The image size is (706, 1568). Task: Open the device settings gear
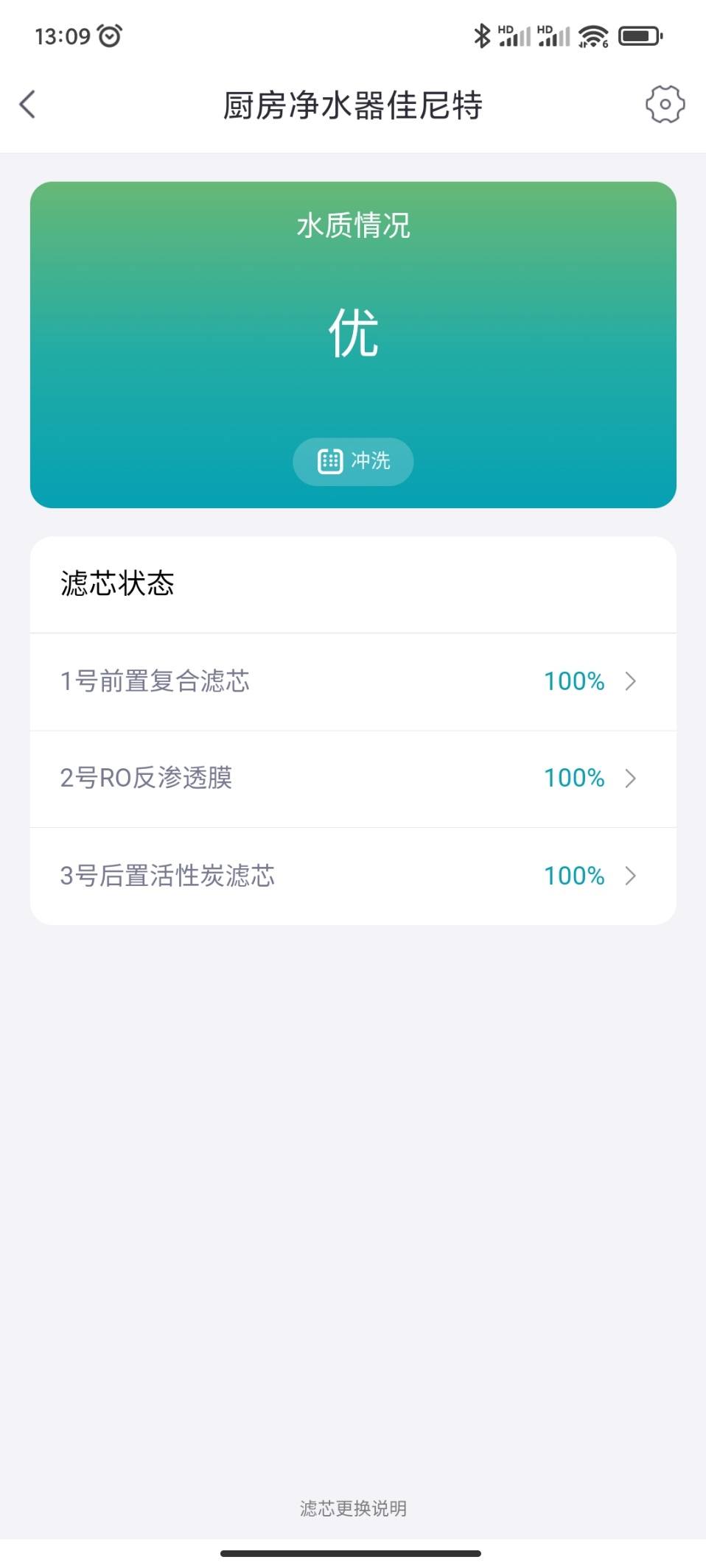[664, 105]
